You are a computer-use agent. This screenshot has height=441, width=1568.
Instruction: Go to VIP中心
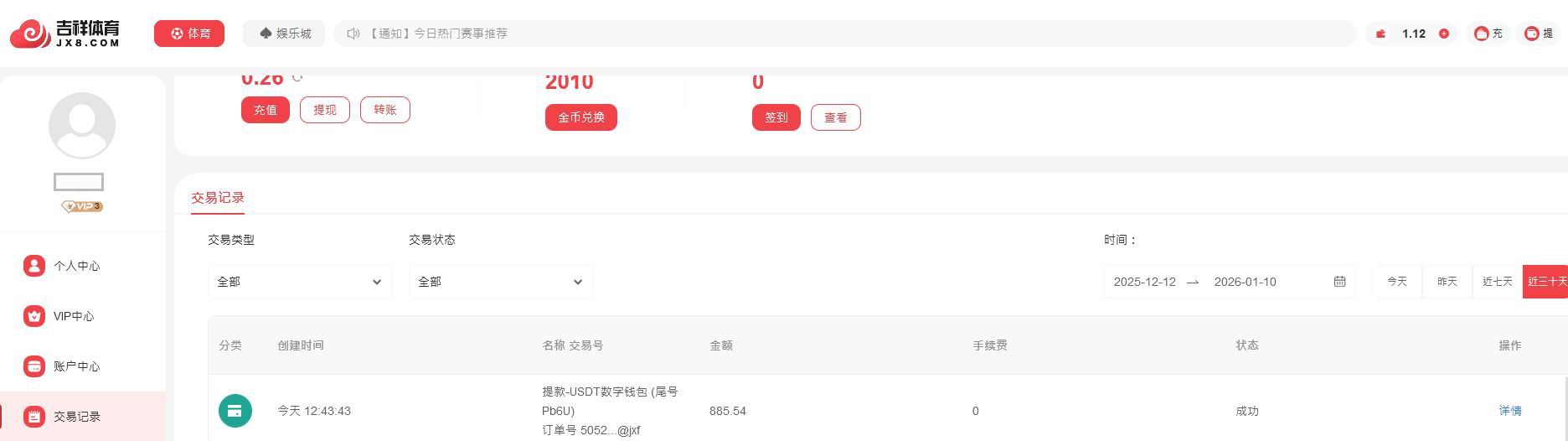(74, 316)
